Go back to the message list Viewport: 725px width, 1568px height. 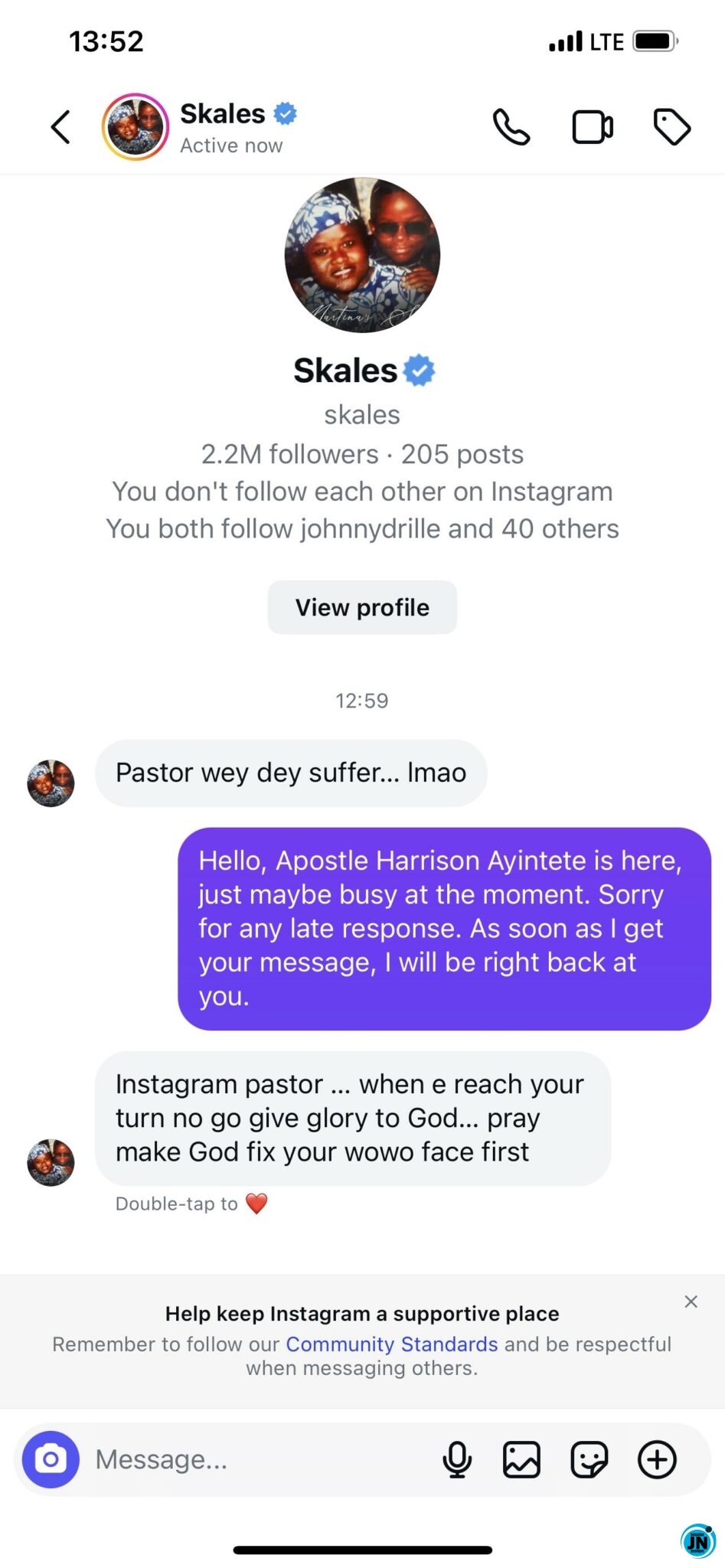(60, 127)
